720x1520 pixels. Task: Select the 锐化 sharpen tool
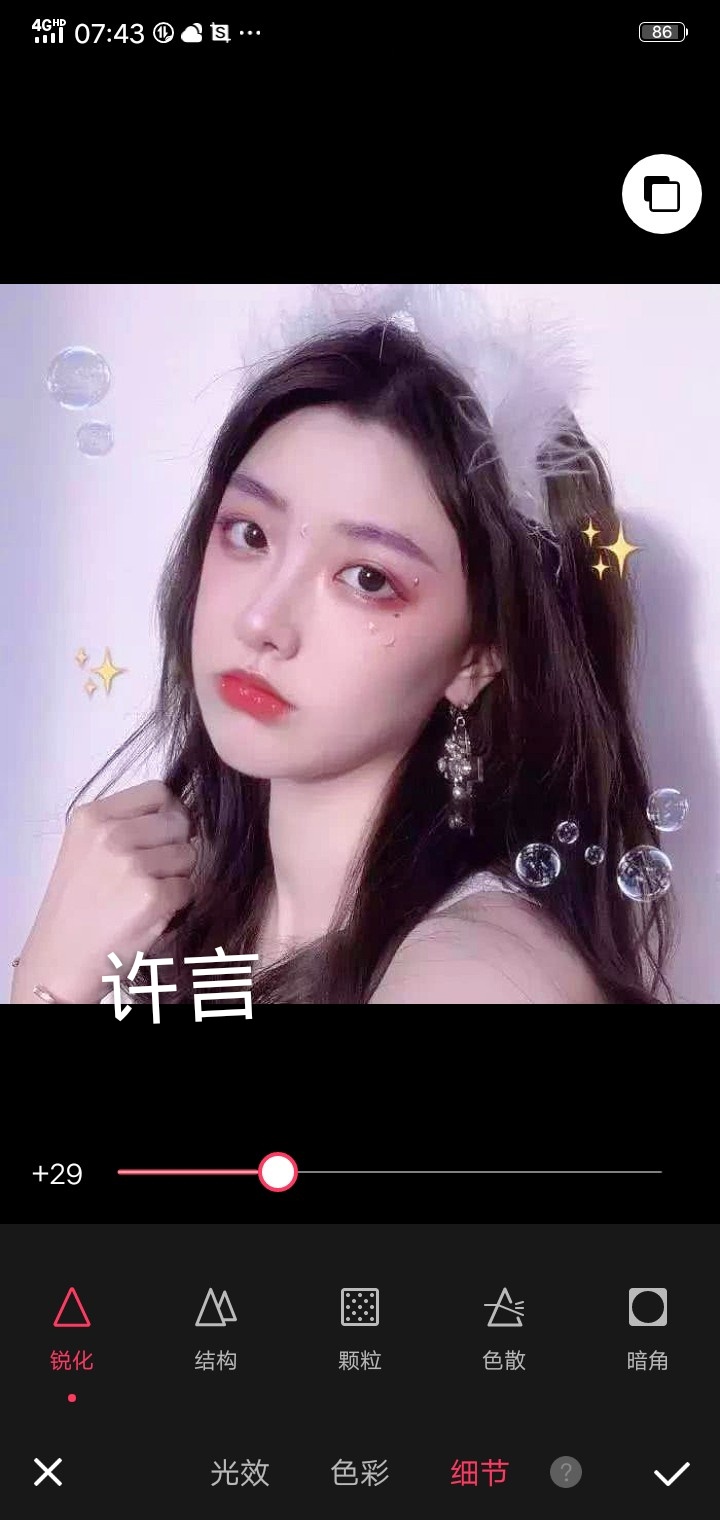coord(71,1326)
